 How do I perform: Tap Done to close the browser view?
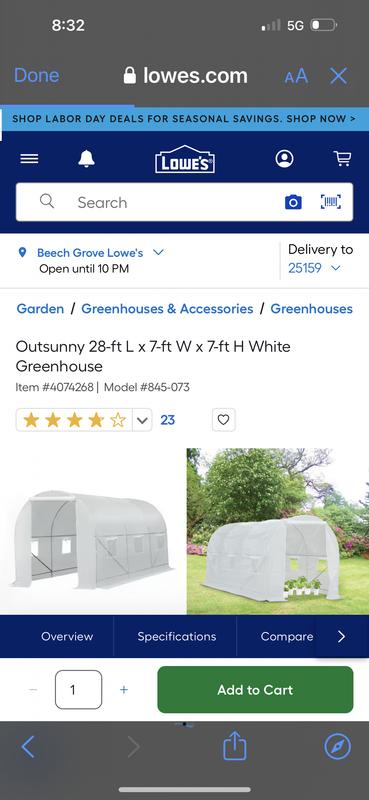click(x=36, y=76)
